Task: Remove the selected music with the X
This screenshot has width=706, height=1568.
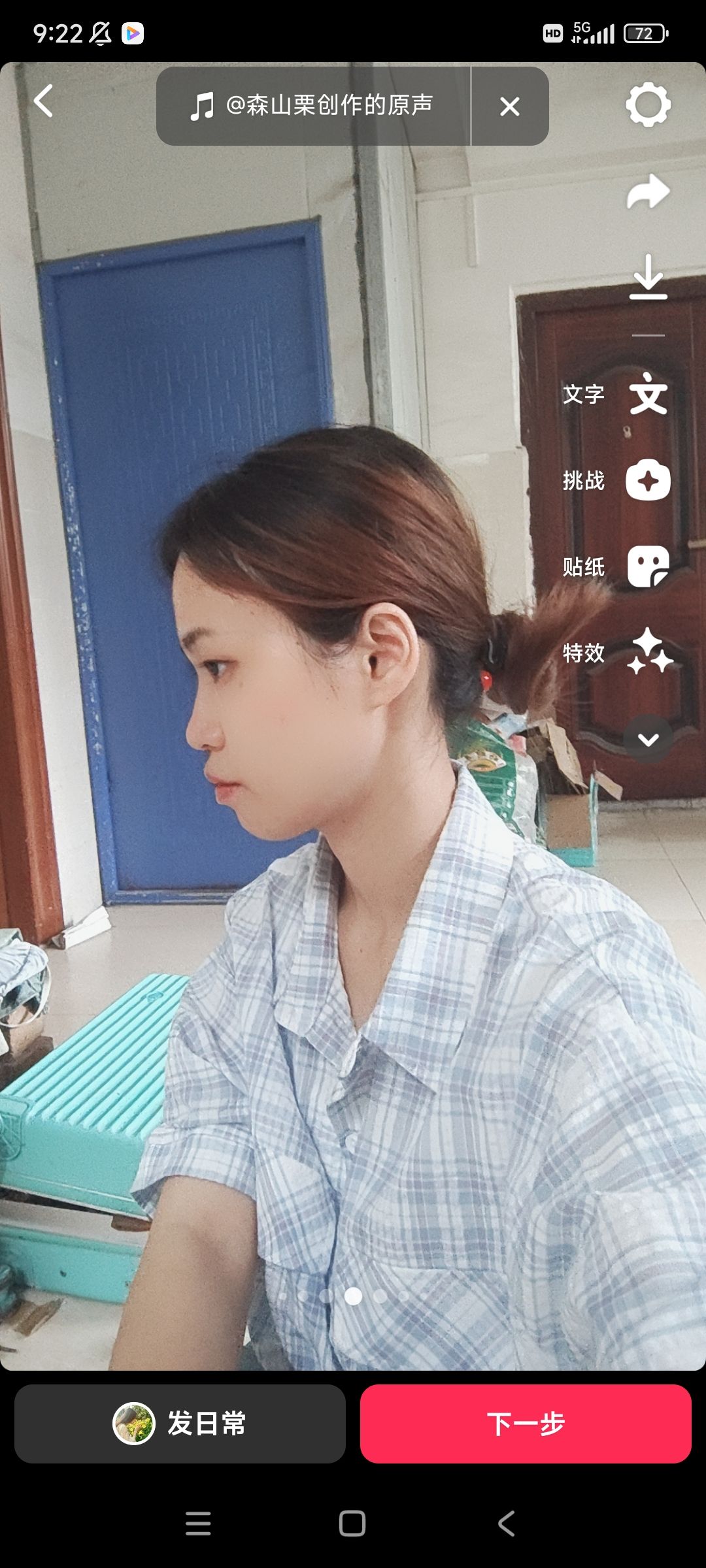Action: coord(509,106)
